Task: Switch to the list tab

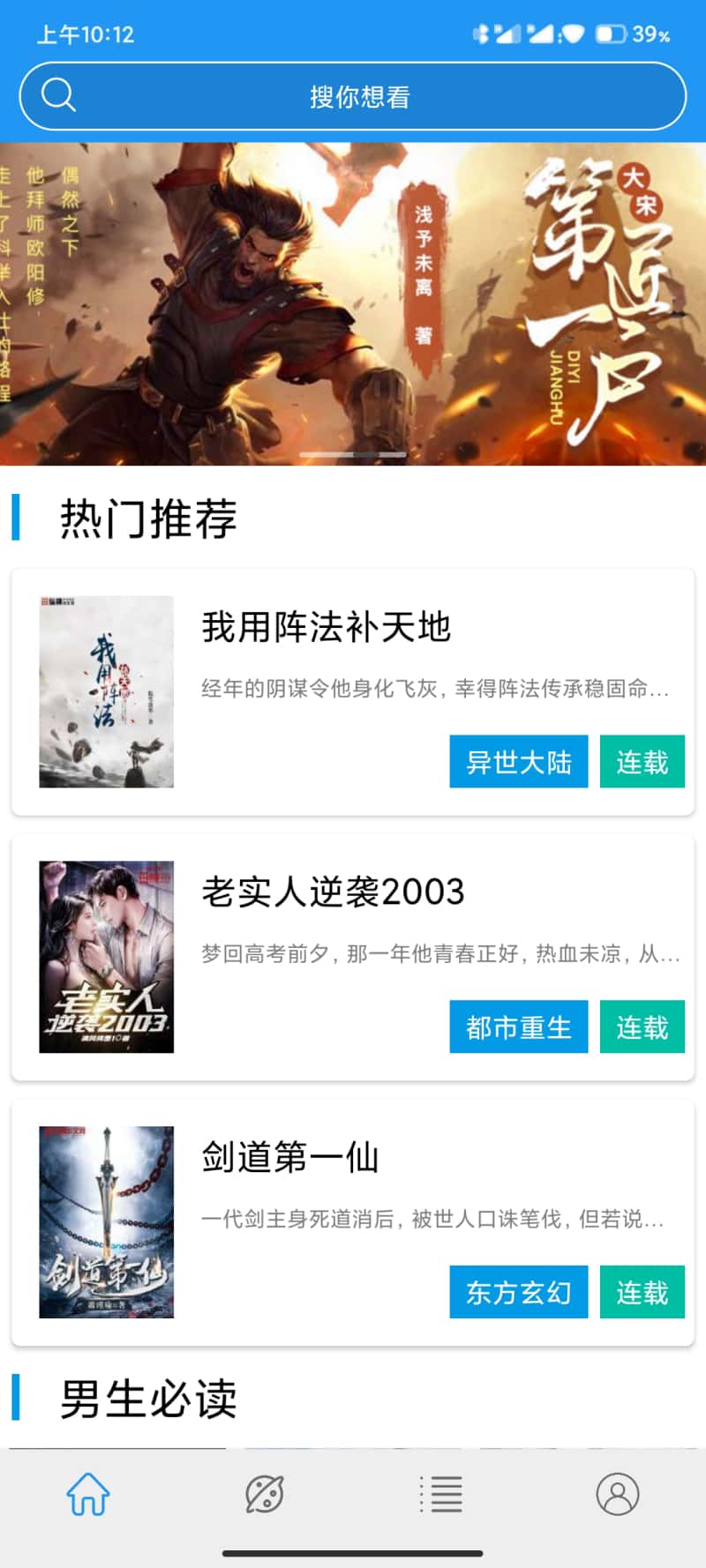Action: (x=441, y=1495)
